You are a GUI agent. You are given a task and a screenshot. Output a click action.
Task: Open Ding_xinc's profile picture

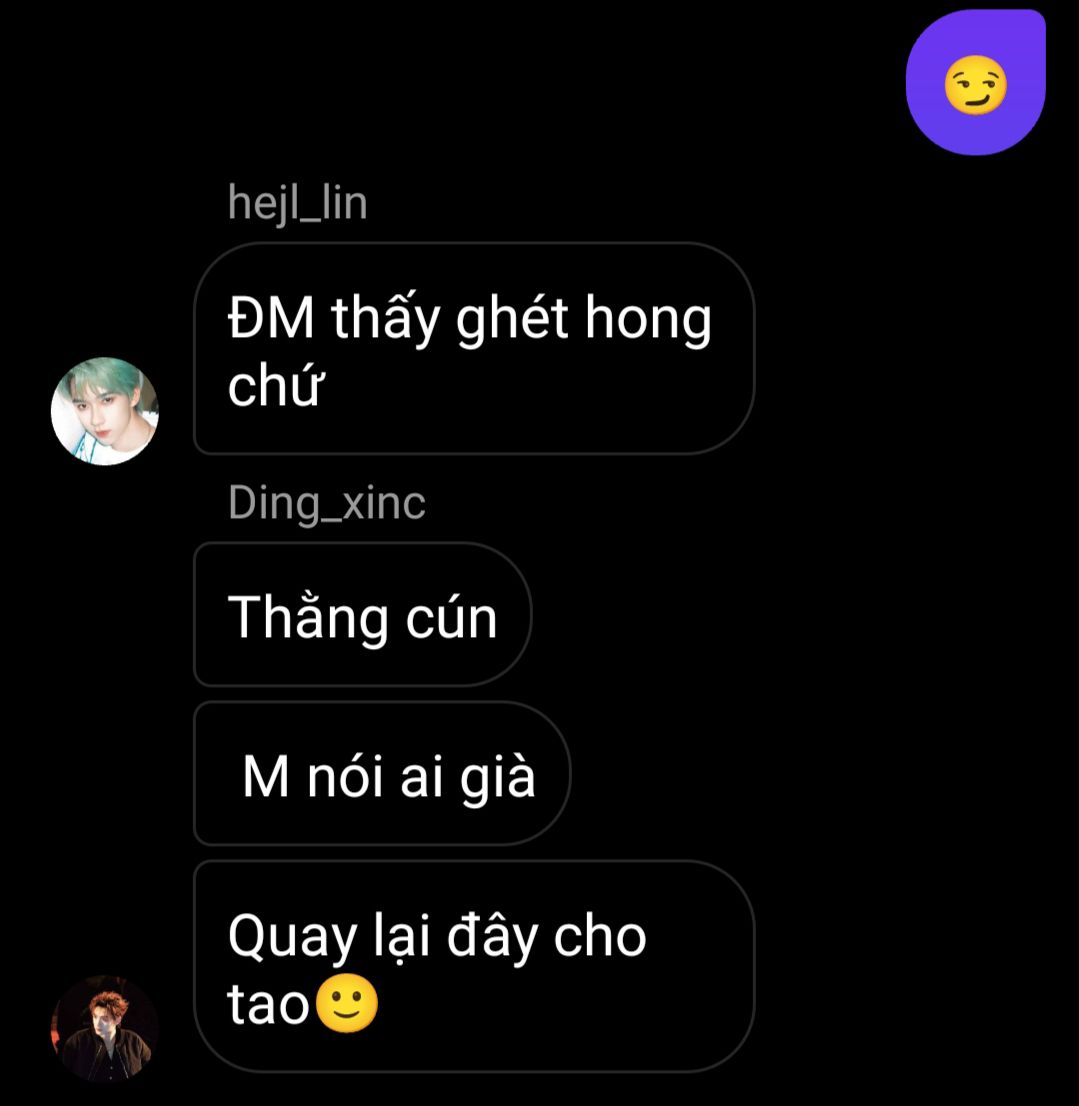[x=105, y=1028]
